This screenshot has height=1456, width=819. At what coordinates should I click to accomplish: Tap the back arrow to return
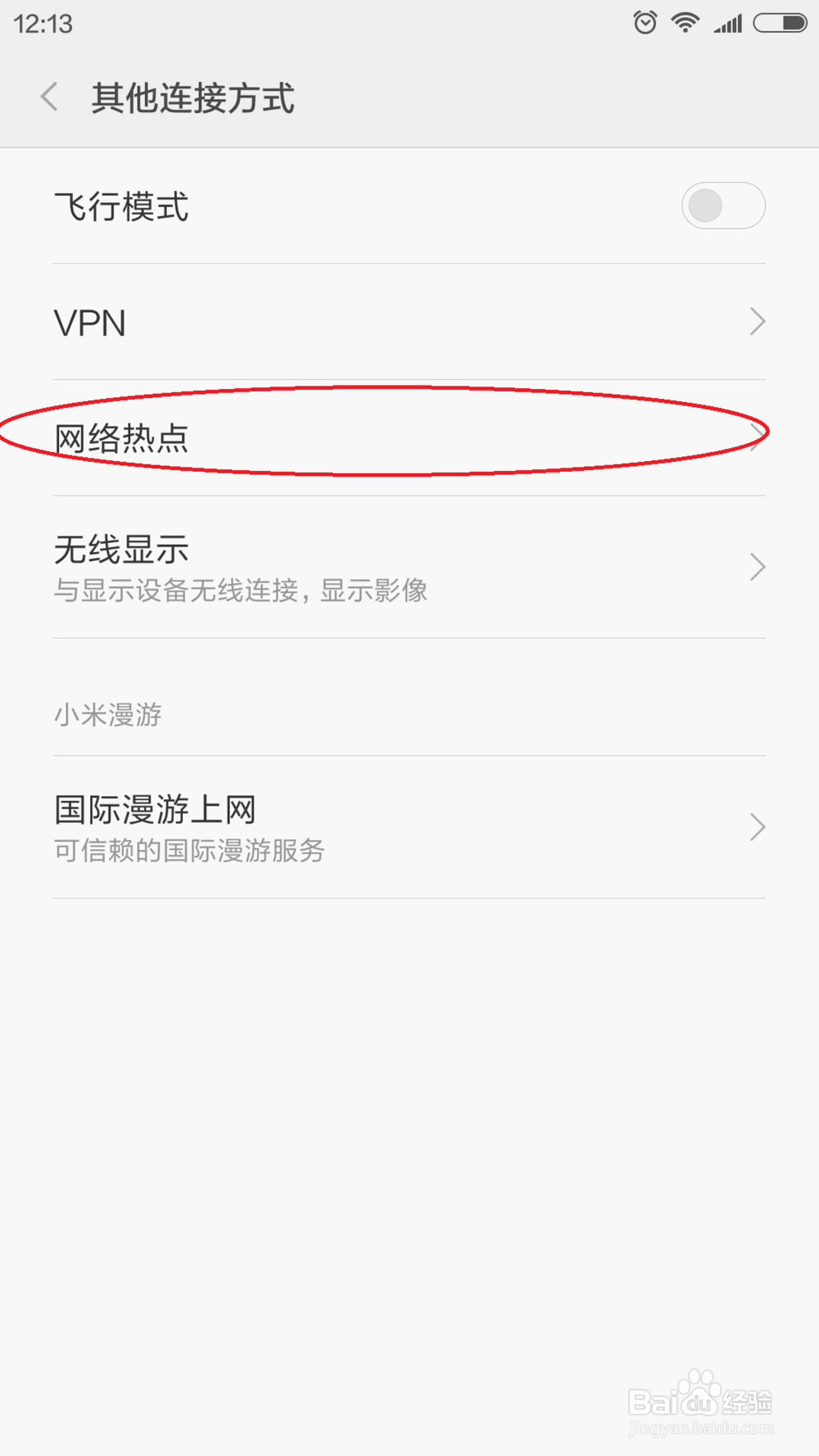[x=49, y=97]
